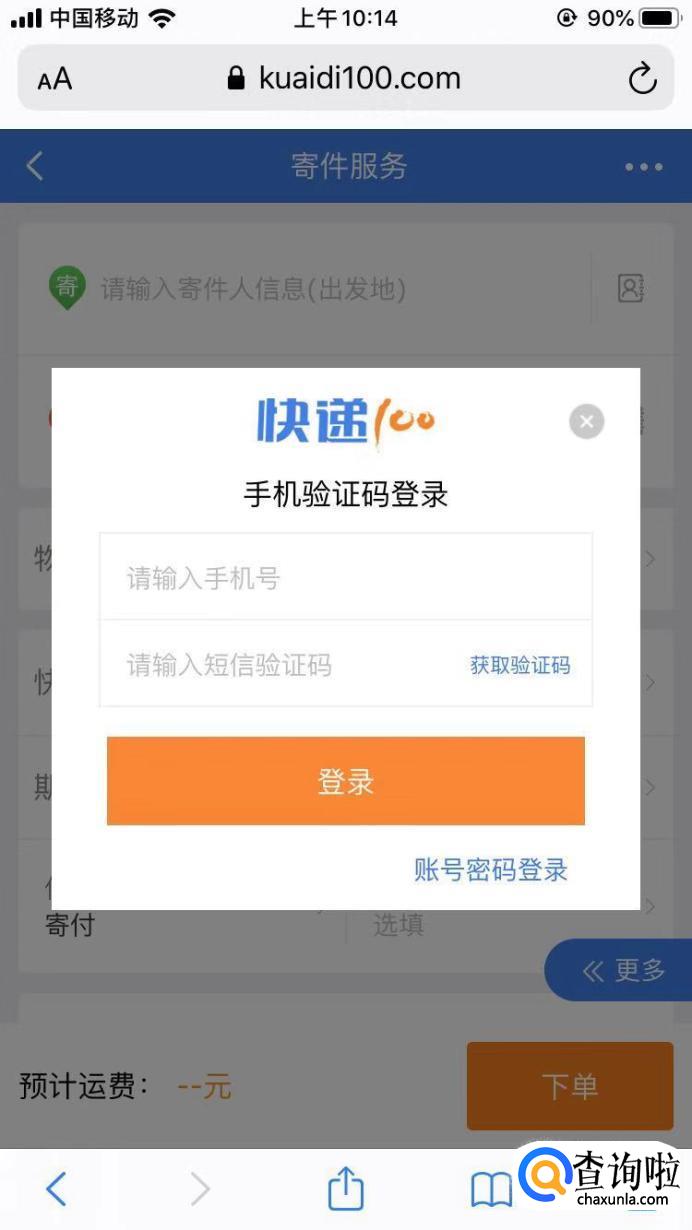Tap the phone number input field

click(x=345, y=578)
